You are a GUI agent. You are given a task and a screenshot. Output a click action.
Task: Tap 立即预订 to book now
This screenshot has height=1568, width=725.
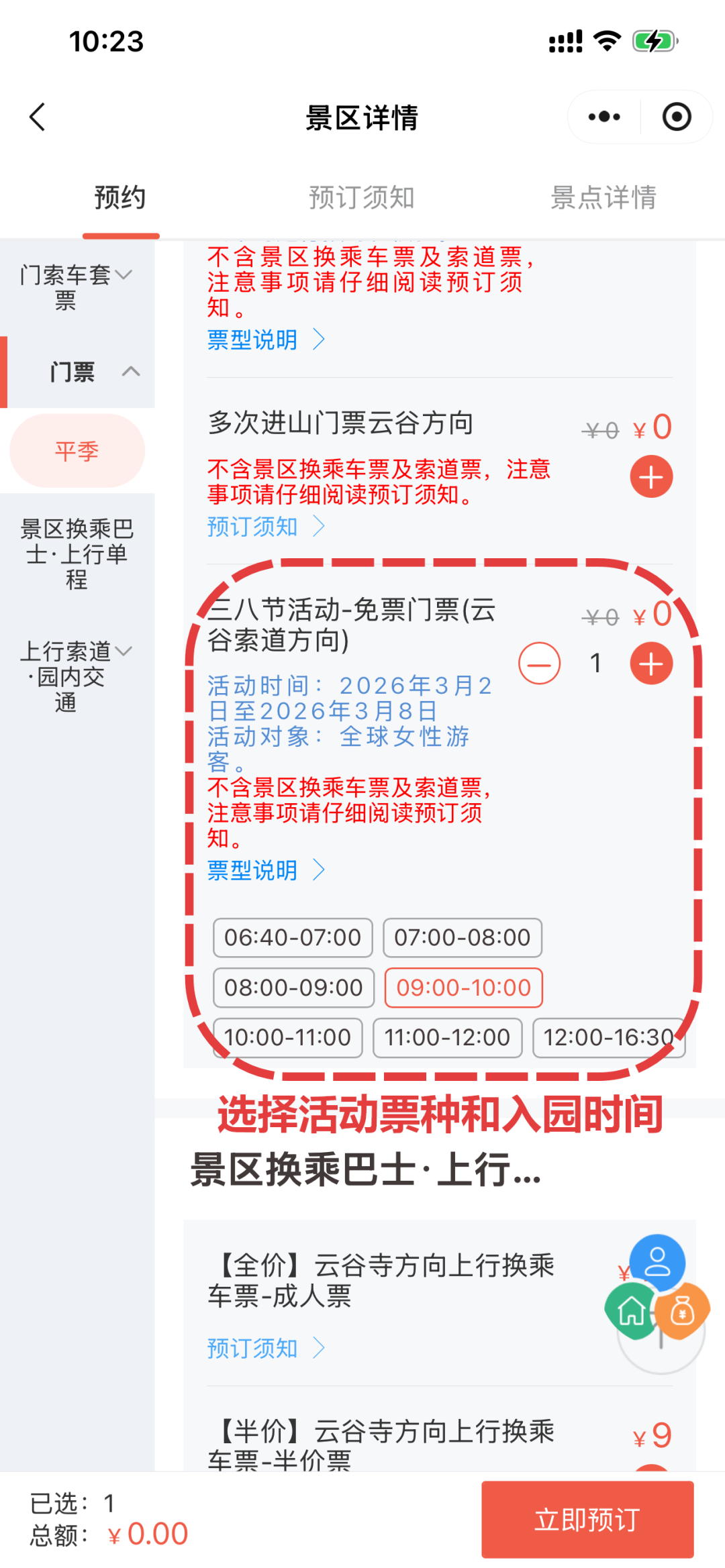tap(587, 1520)
